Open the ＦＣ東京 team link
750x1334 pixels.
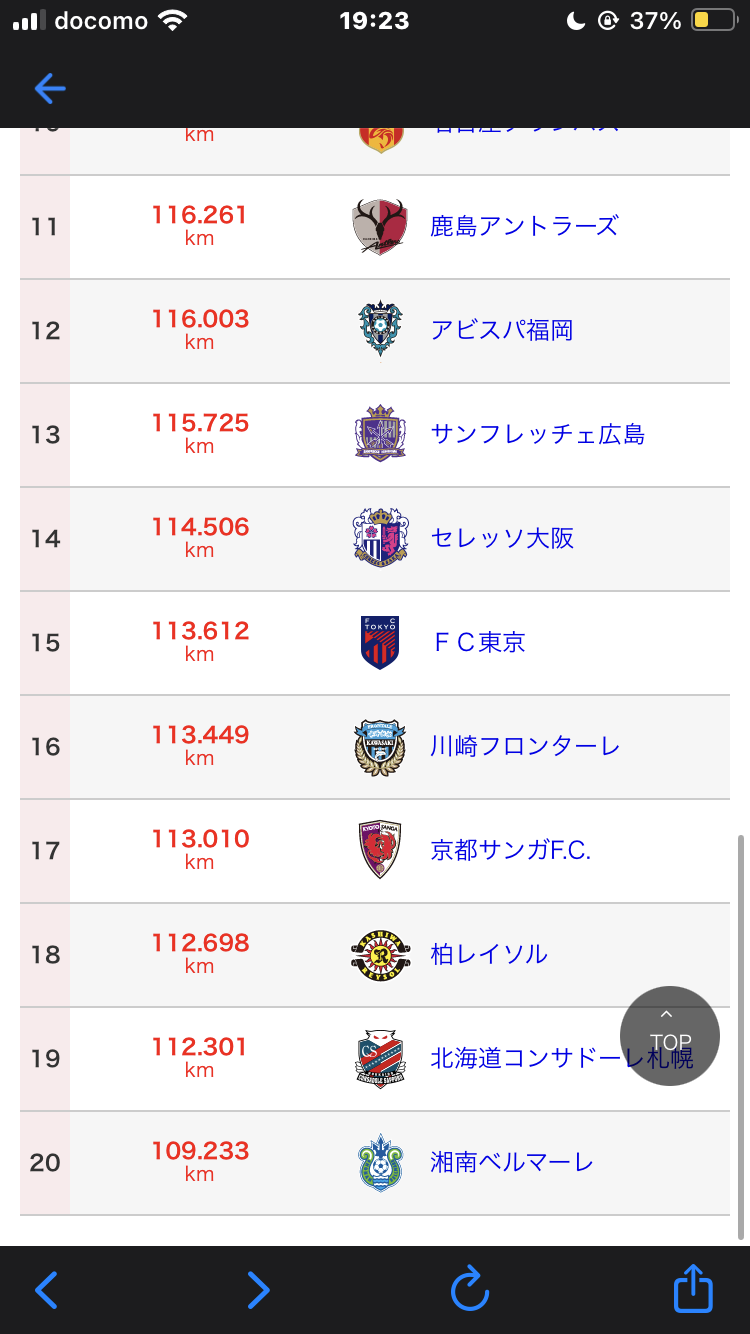478,642
